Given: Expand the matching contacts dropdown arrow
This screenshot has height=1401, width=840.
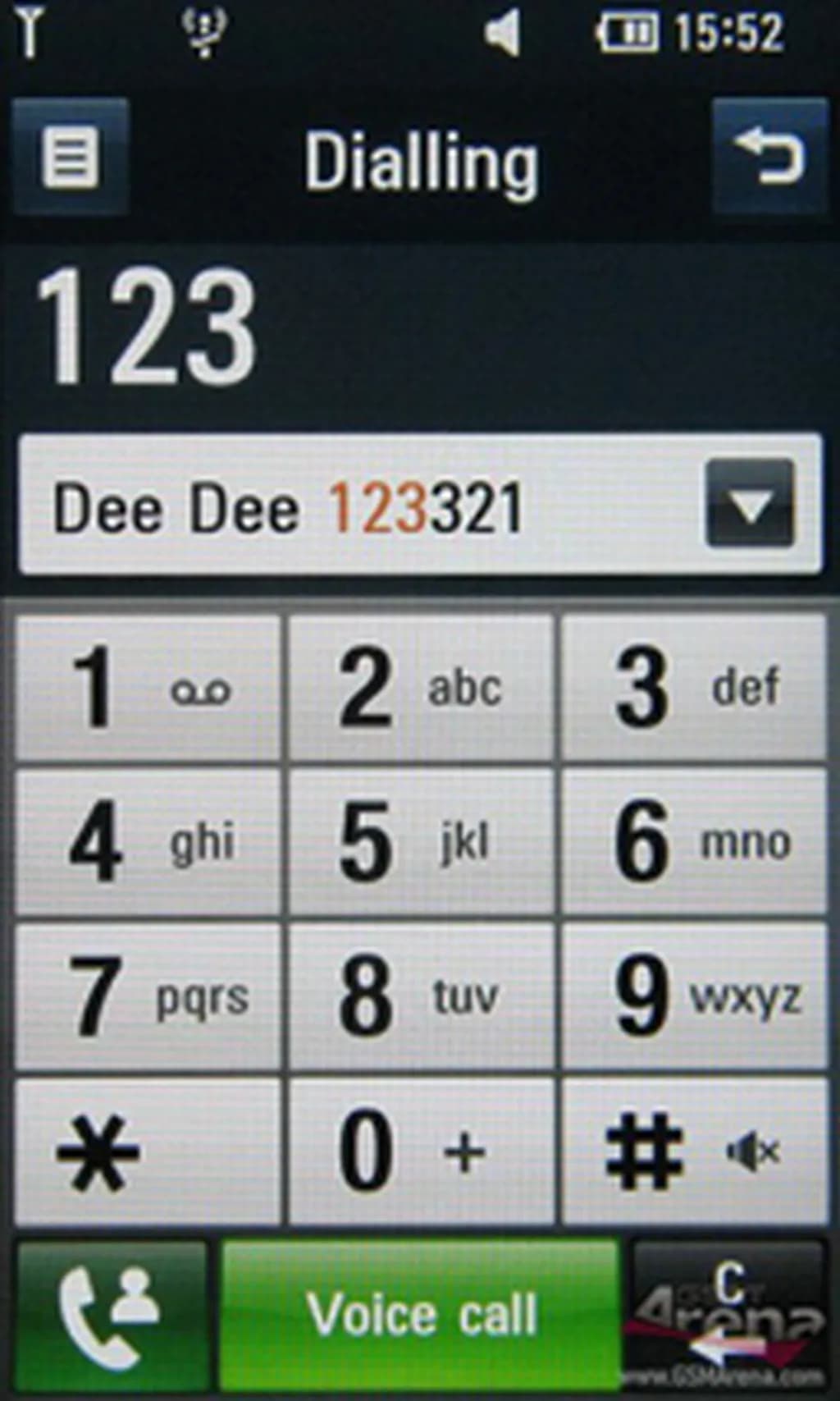Looking at the screenshot, I should click(750, 504).
